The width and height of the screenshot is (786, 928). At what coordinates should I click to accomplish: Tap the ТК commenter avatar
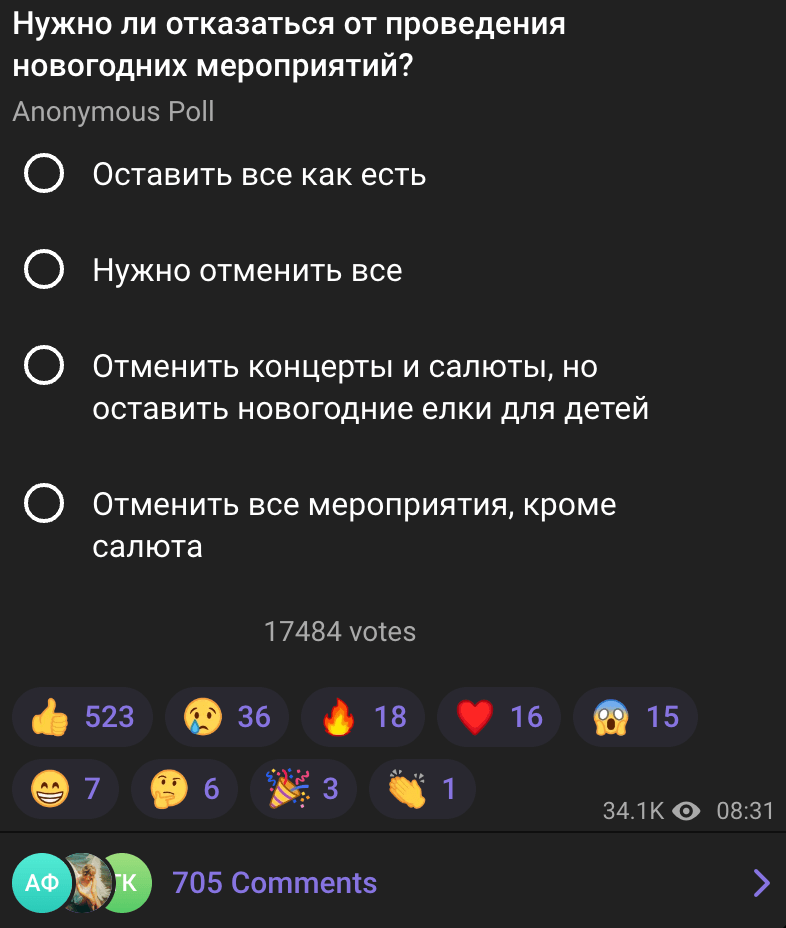pos(125,883)
